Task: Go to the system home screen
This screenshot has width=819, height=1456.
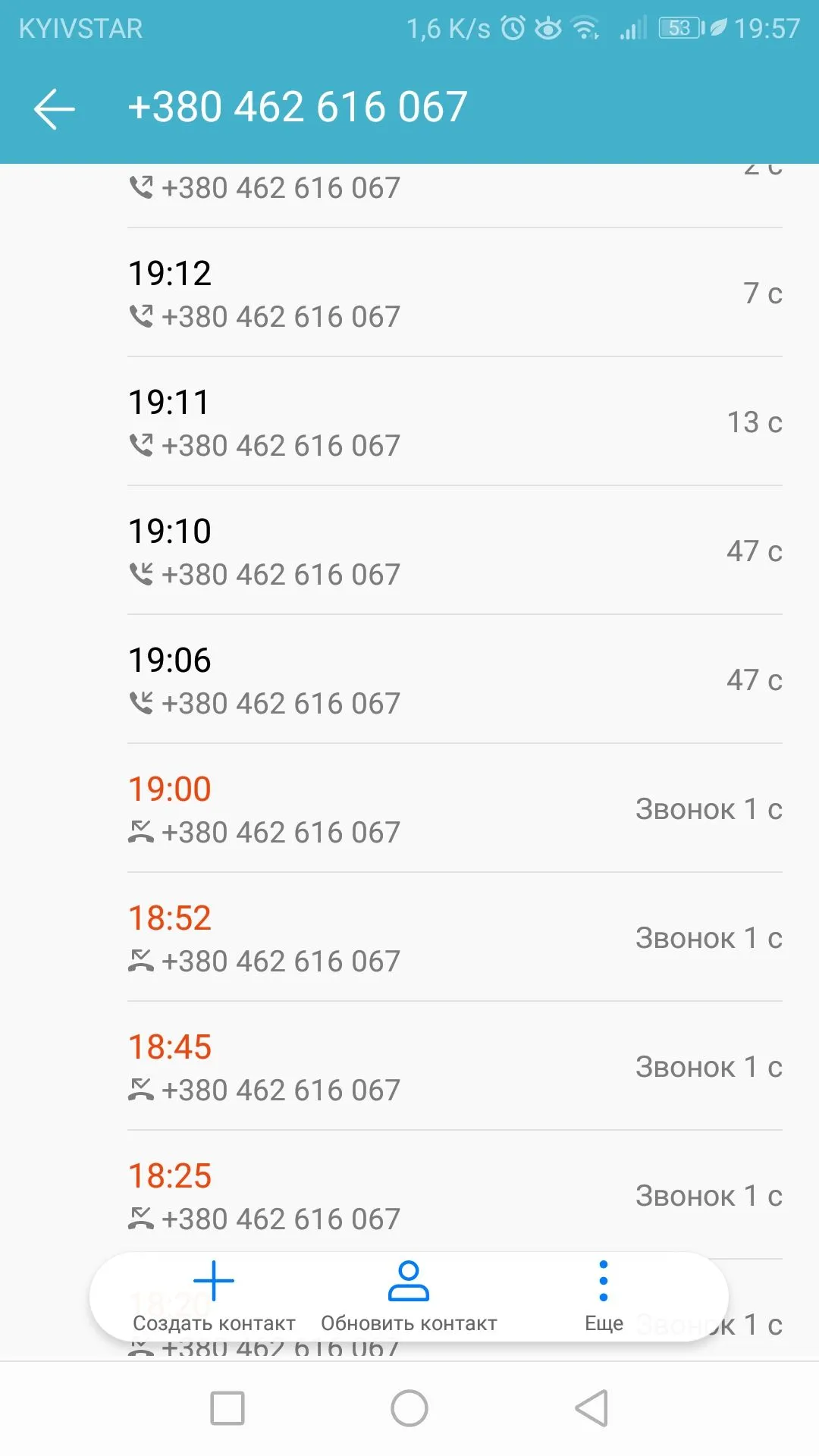Action: (409, 1408)
